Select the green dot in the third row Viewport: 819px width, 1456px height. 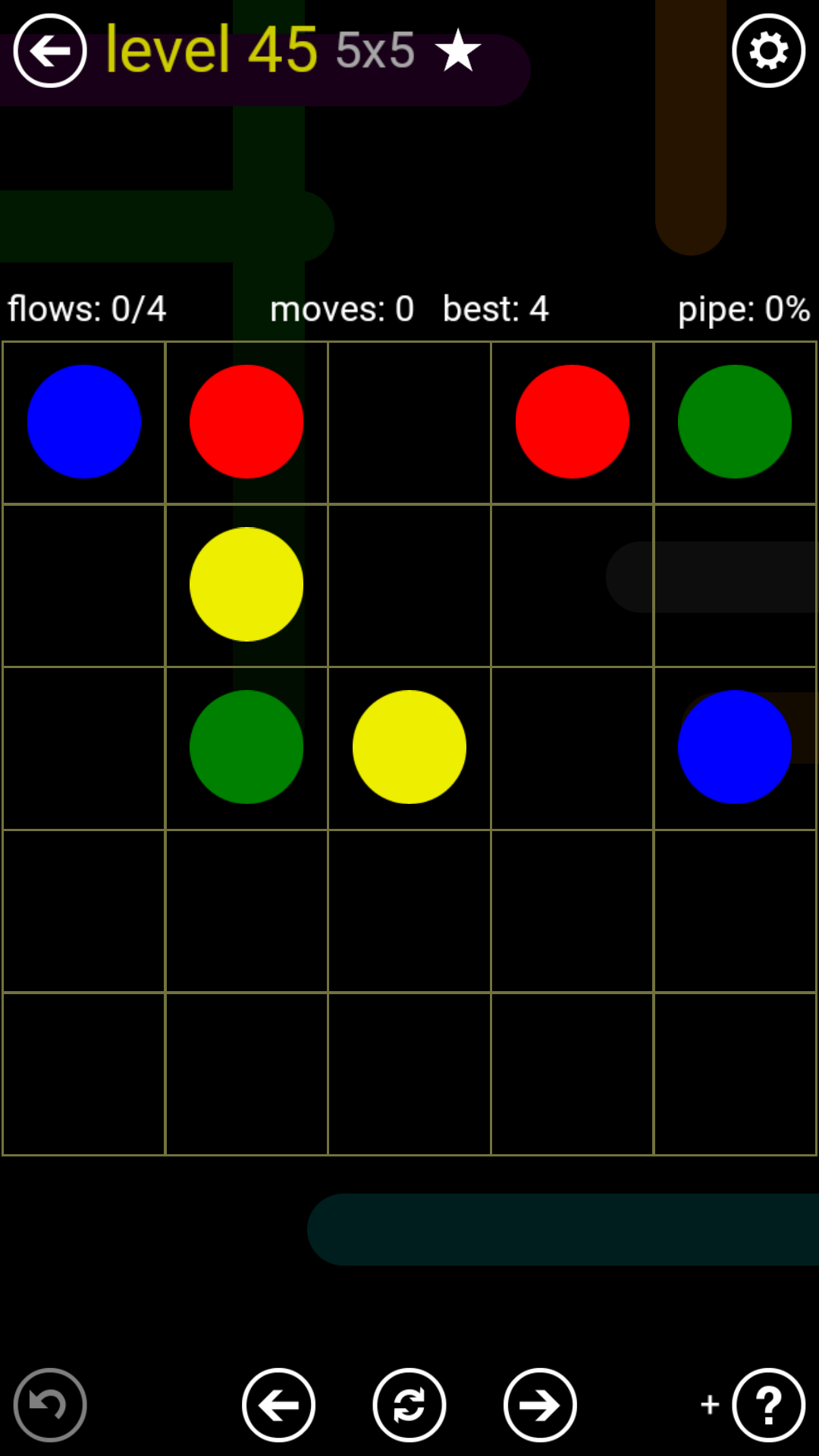(246, 747)
